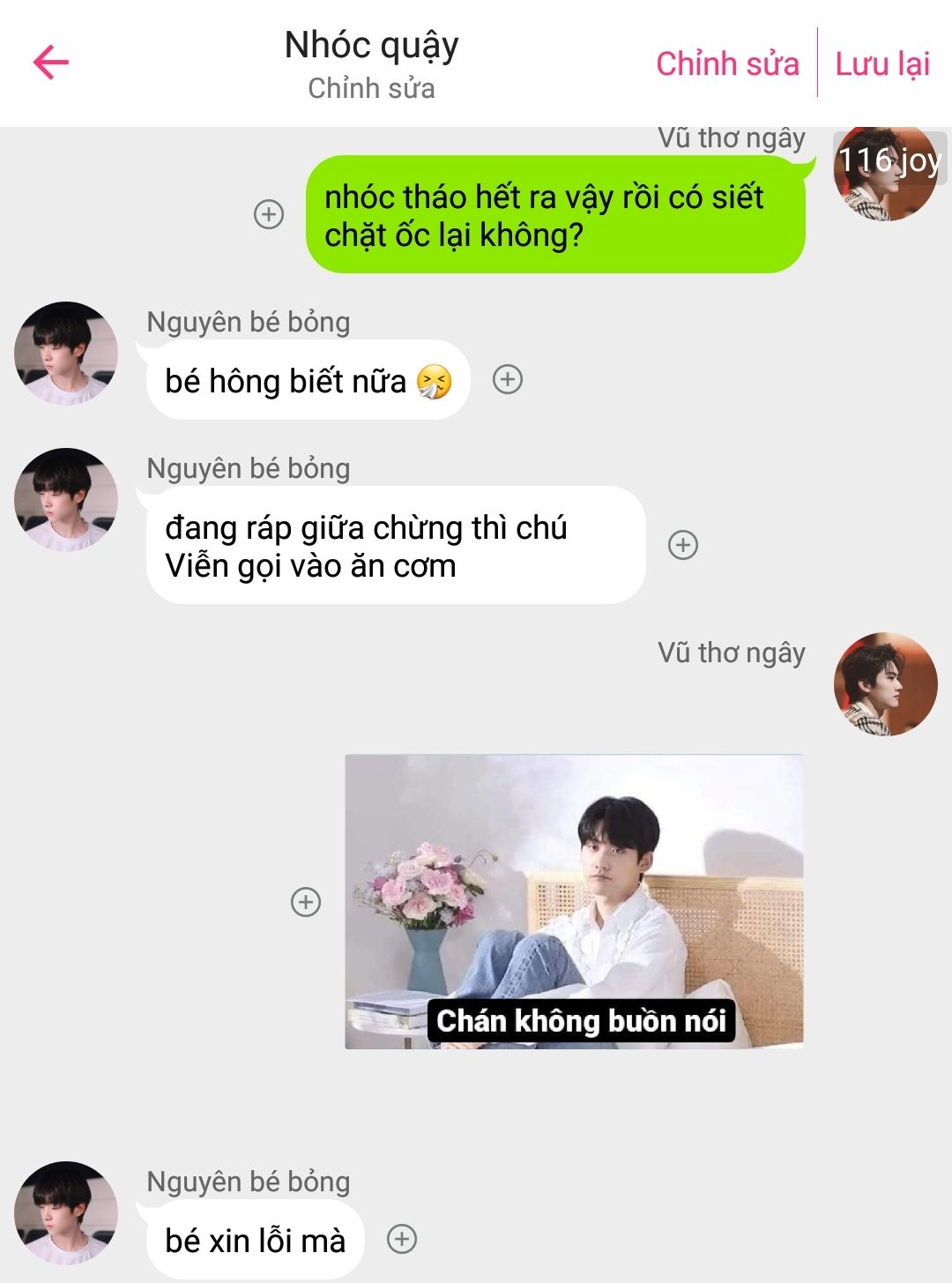Tap plus icon next to "bé hông biết nữa"
Screen dimensions: 952x1283
[508, 379]
